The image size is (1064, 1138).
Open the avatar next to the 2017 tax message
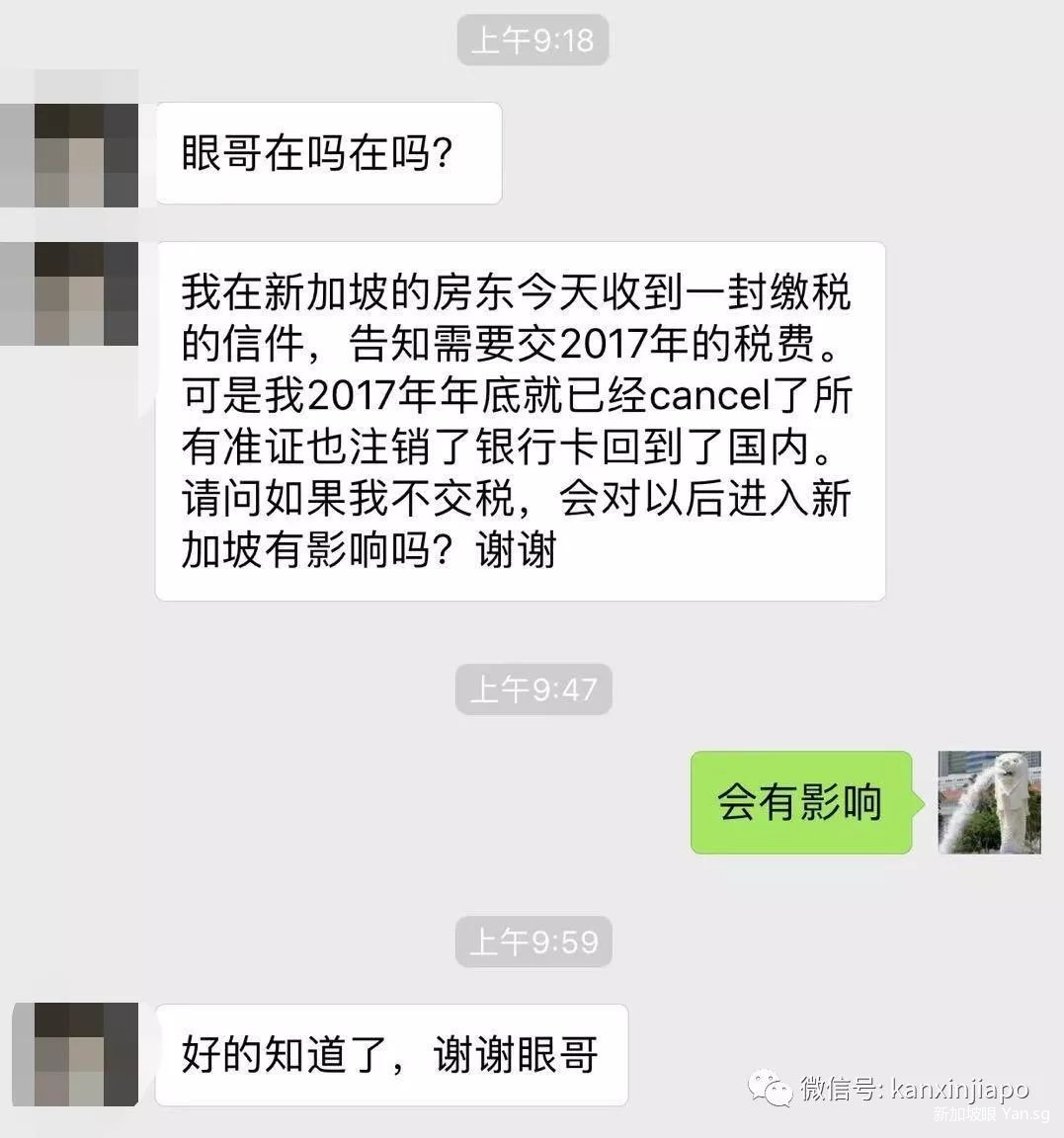pos(84,293)
